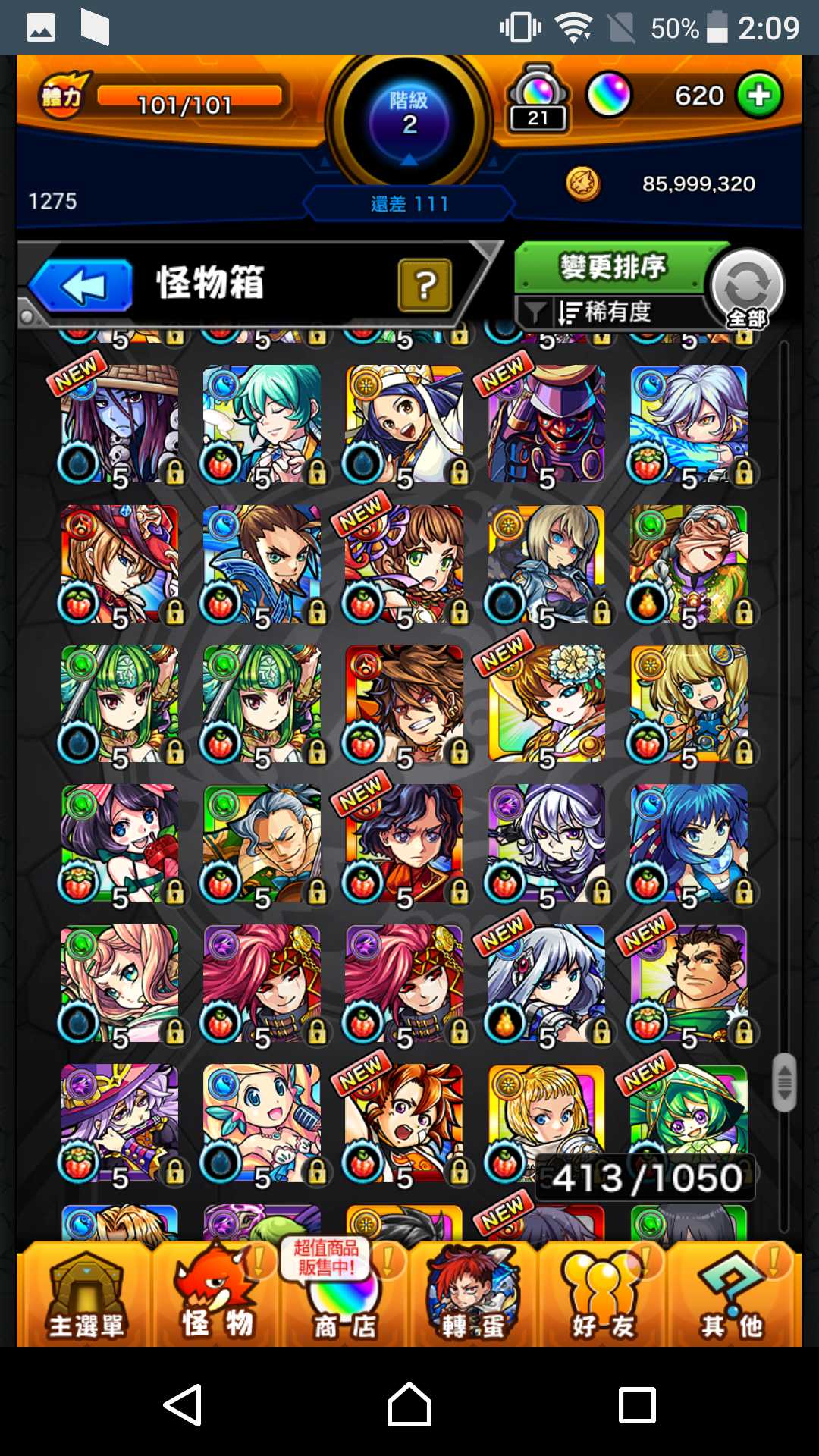This screenshot has height=1456, width=819.
Task: Tap the scrollbar handle on the right
Action: [x=784, y=1081]
